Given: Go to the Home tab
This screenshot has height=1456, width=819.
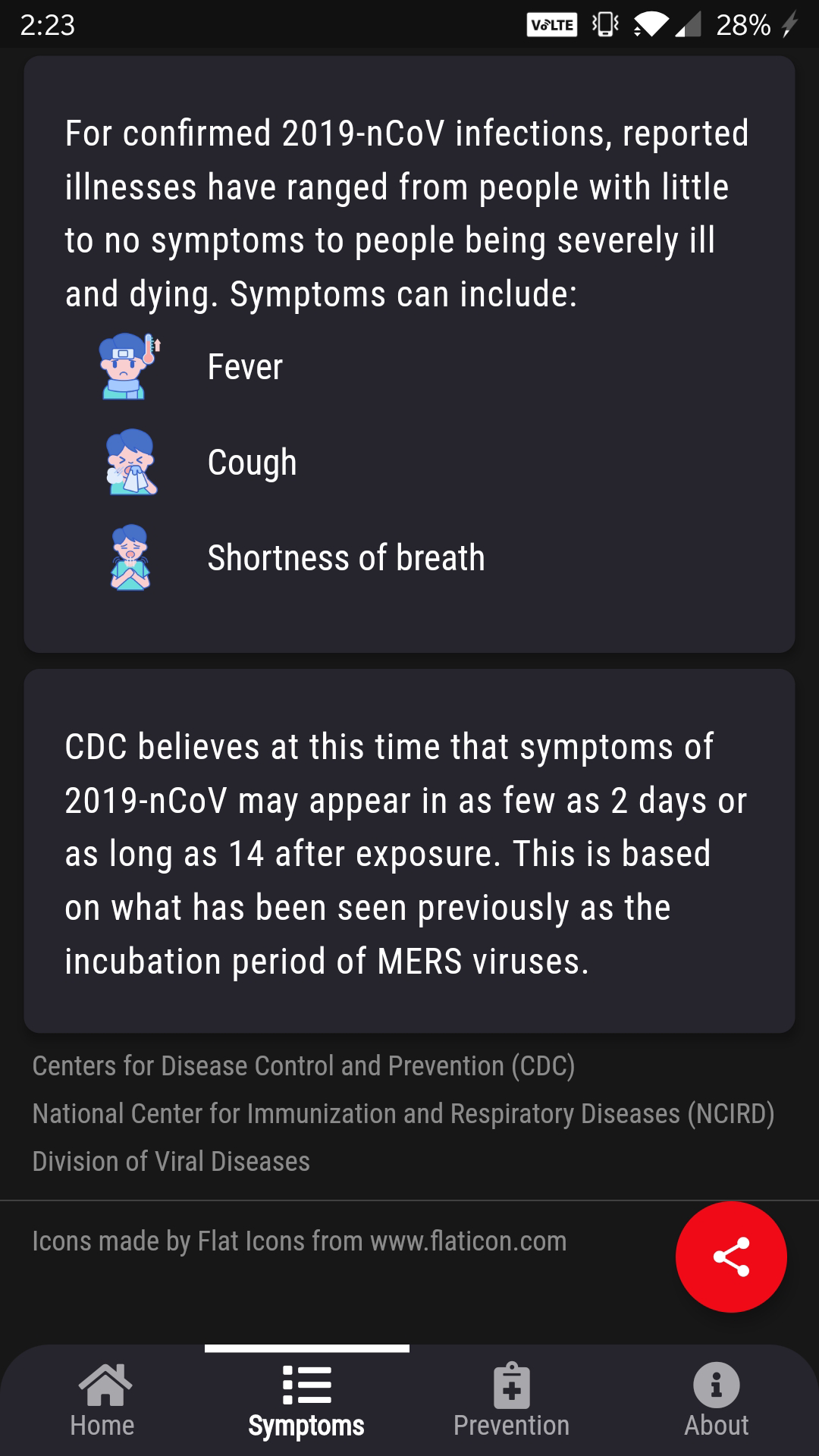Looking at the screenshot, I should click(x=102, y=1401).
